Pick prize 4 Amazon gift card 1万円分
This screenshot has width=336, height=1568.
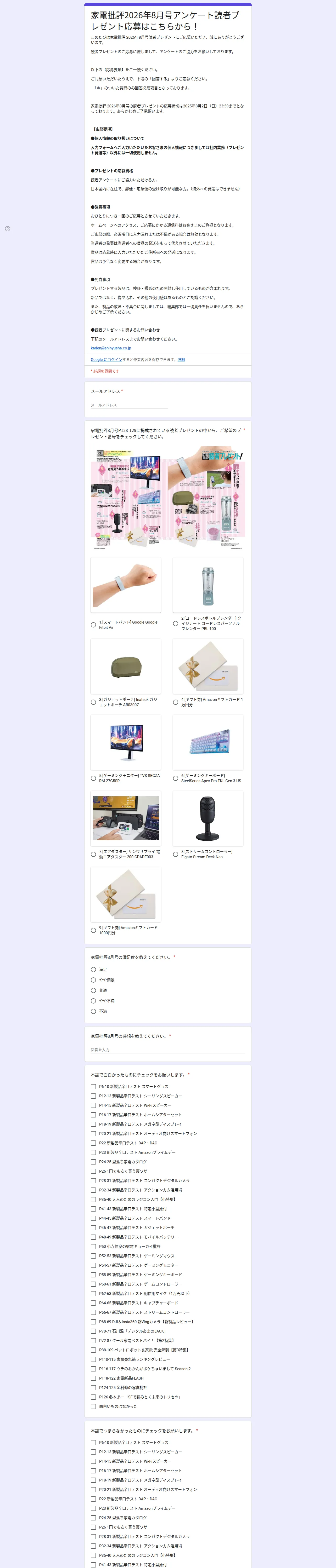[176, 702]
